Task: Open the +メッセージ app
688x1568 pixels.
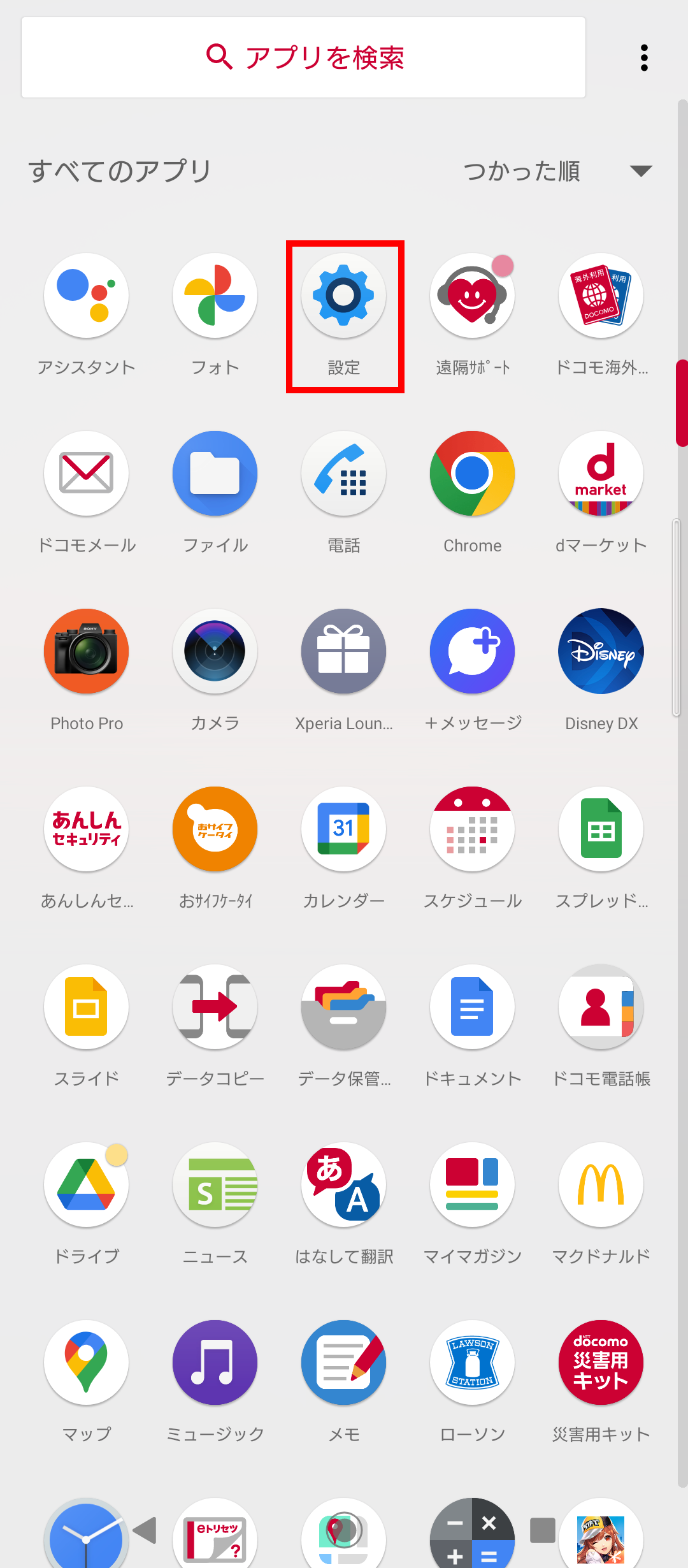Action: point(472,651)
